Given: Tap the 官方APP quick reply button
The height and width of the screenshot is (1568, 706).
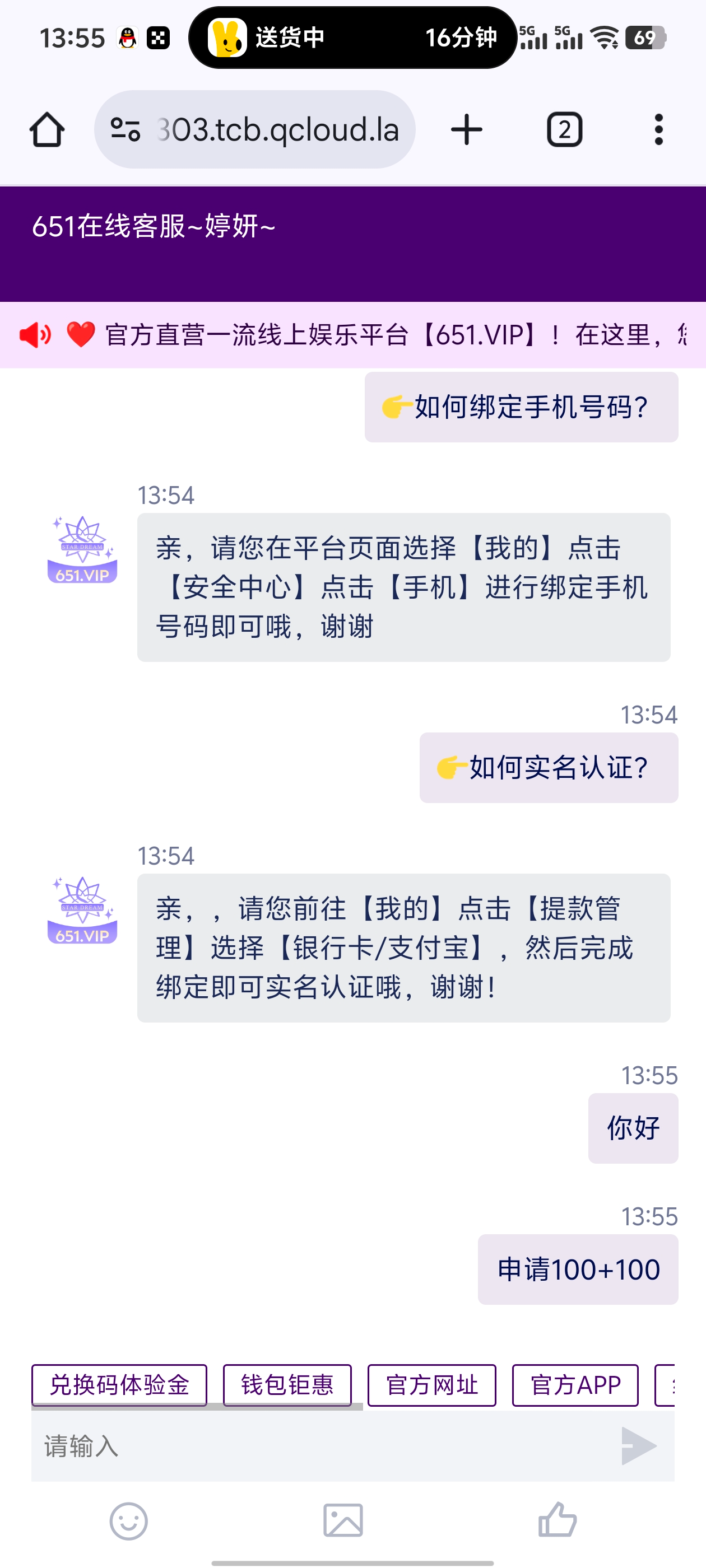Looking at the screenshot, I should [575, 1385].
